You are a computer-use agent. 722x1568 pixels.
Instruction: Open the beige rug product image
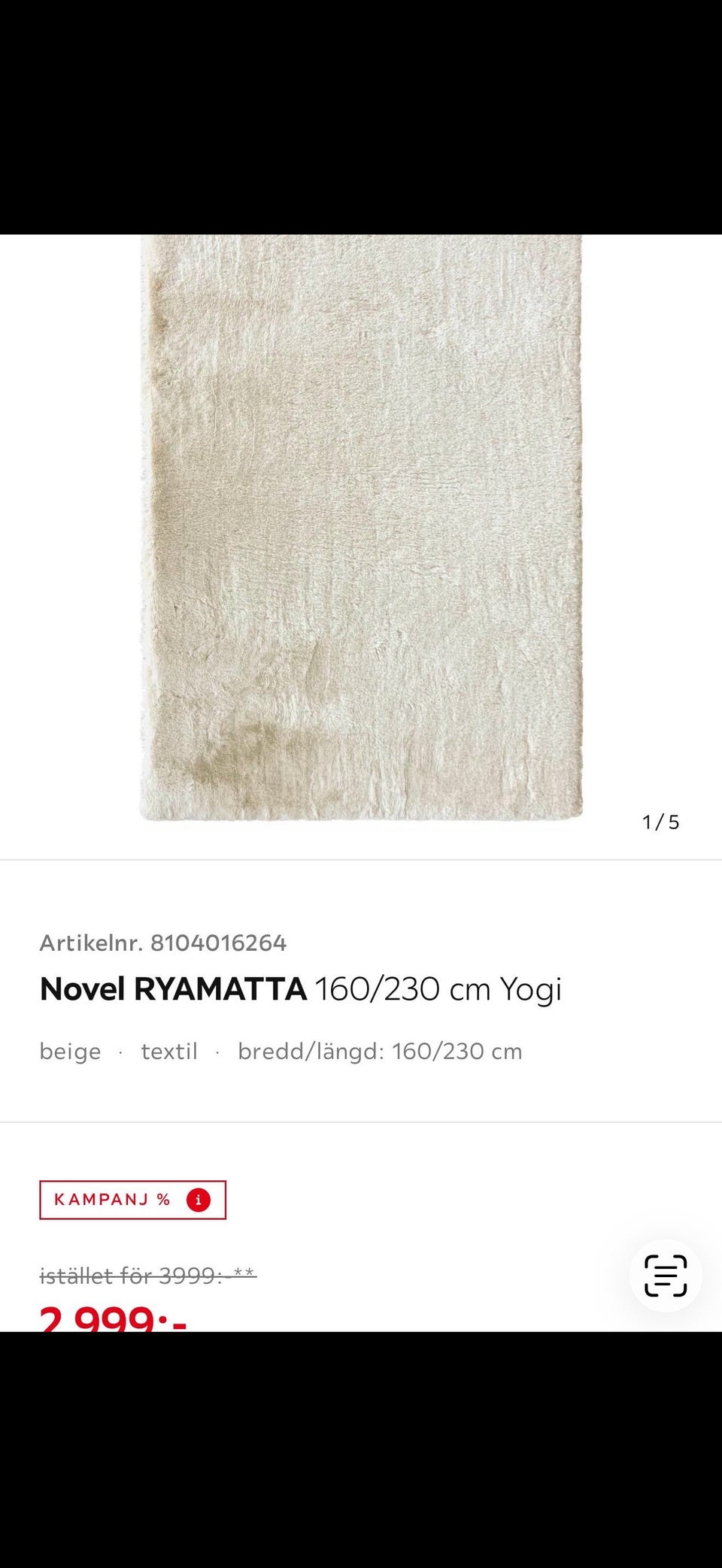click(361, 528)
